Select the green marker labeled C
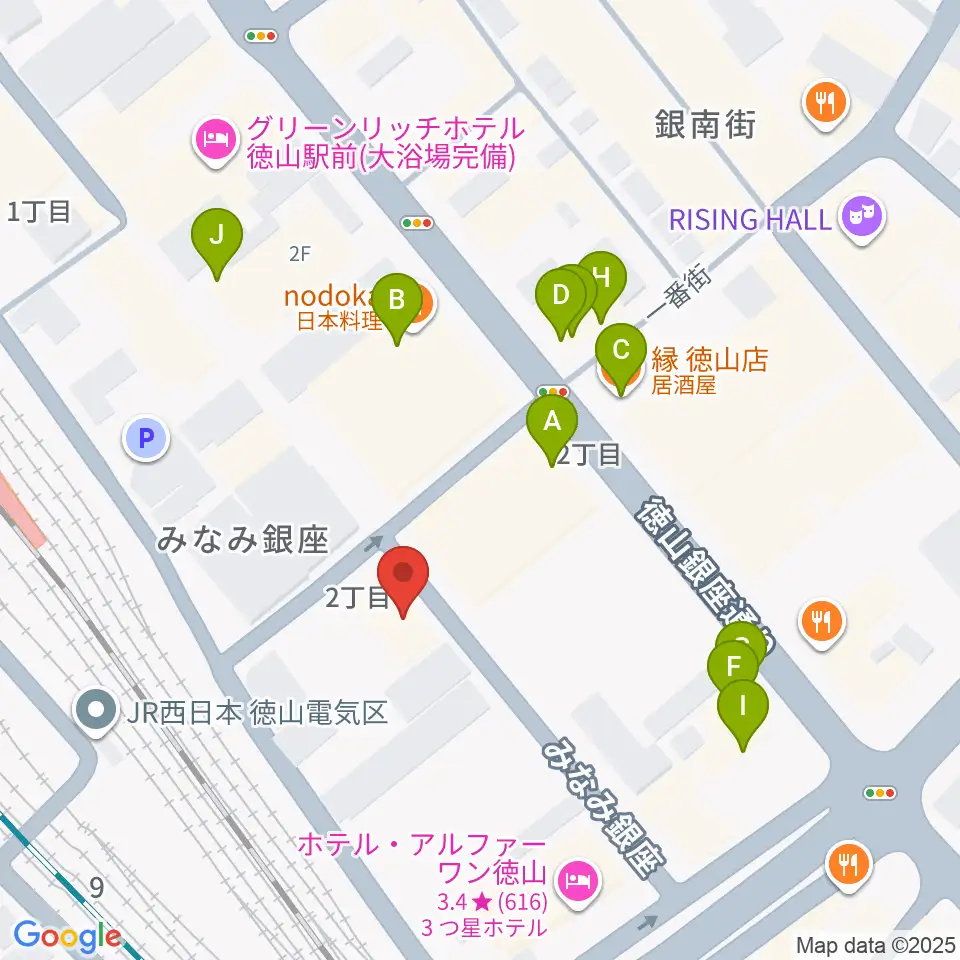The width and height of the screenshot is (960, 960). pos(620,352)
